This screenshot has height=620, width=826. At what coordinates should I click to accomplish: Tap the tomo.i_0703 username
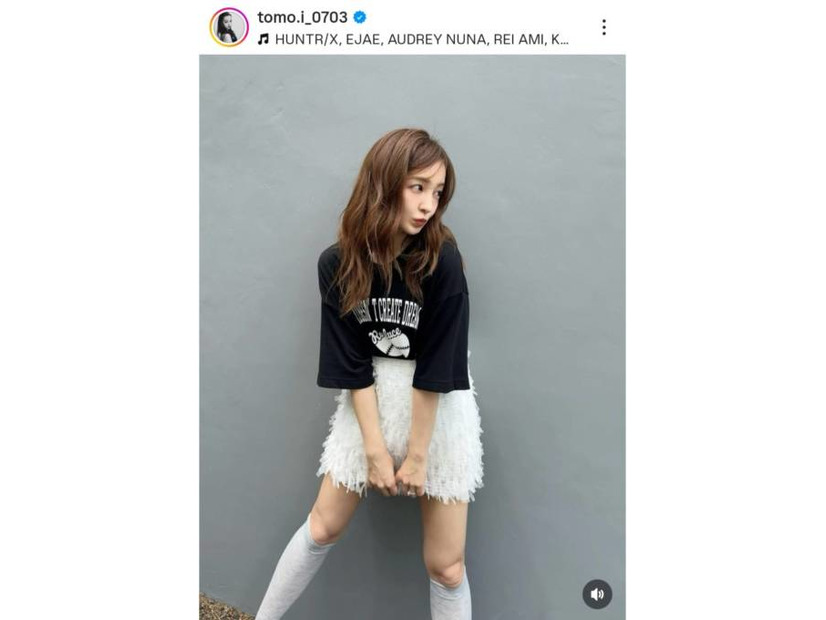click(x=302, y=17)
